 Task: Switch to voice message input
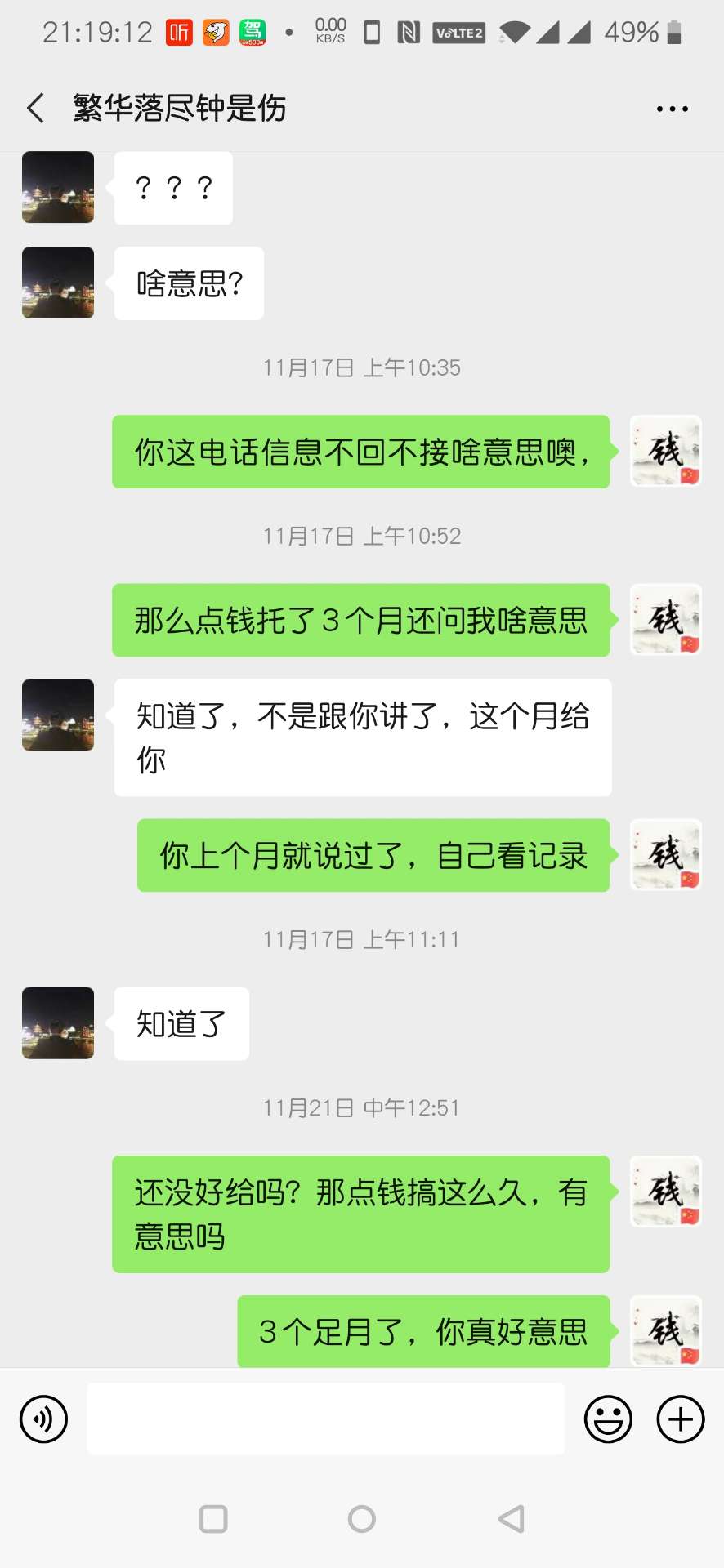point(43,1419)
